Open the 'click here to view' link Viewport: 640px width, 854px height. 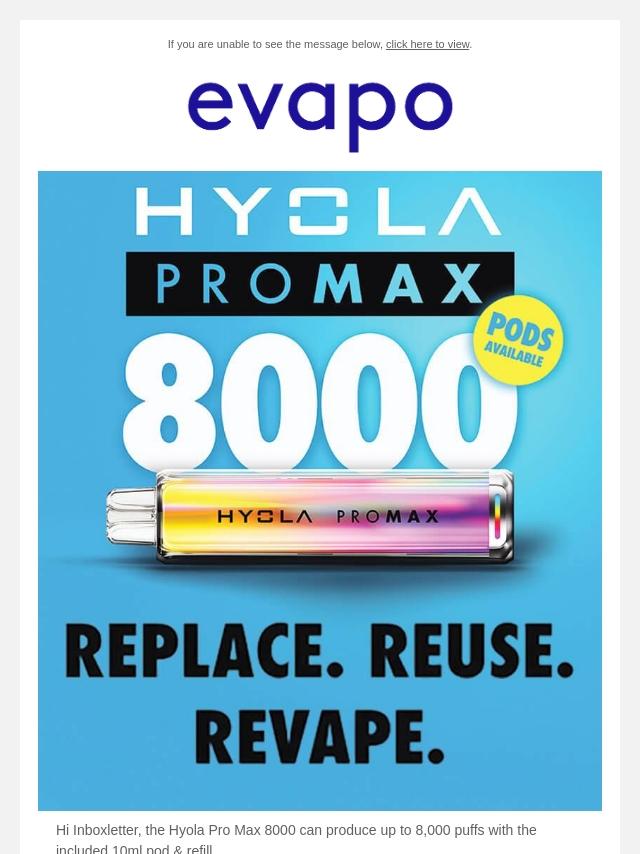(x=427, y=44)
